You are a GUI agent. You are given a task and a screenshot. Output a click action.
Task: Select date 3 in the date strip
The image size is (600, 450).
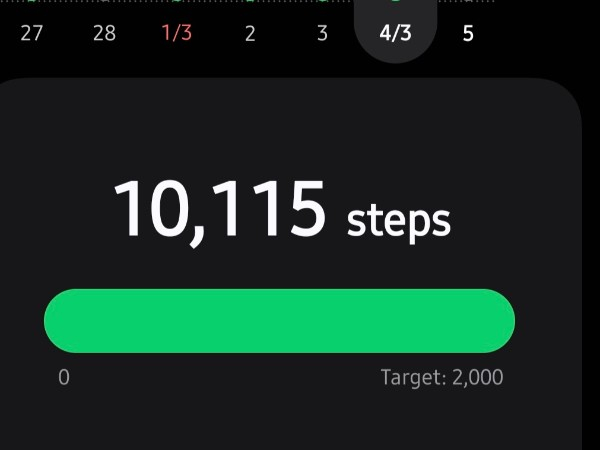point(322,33)
